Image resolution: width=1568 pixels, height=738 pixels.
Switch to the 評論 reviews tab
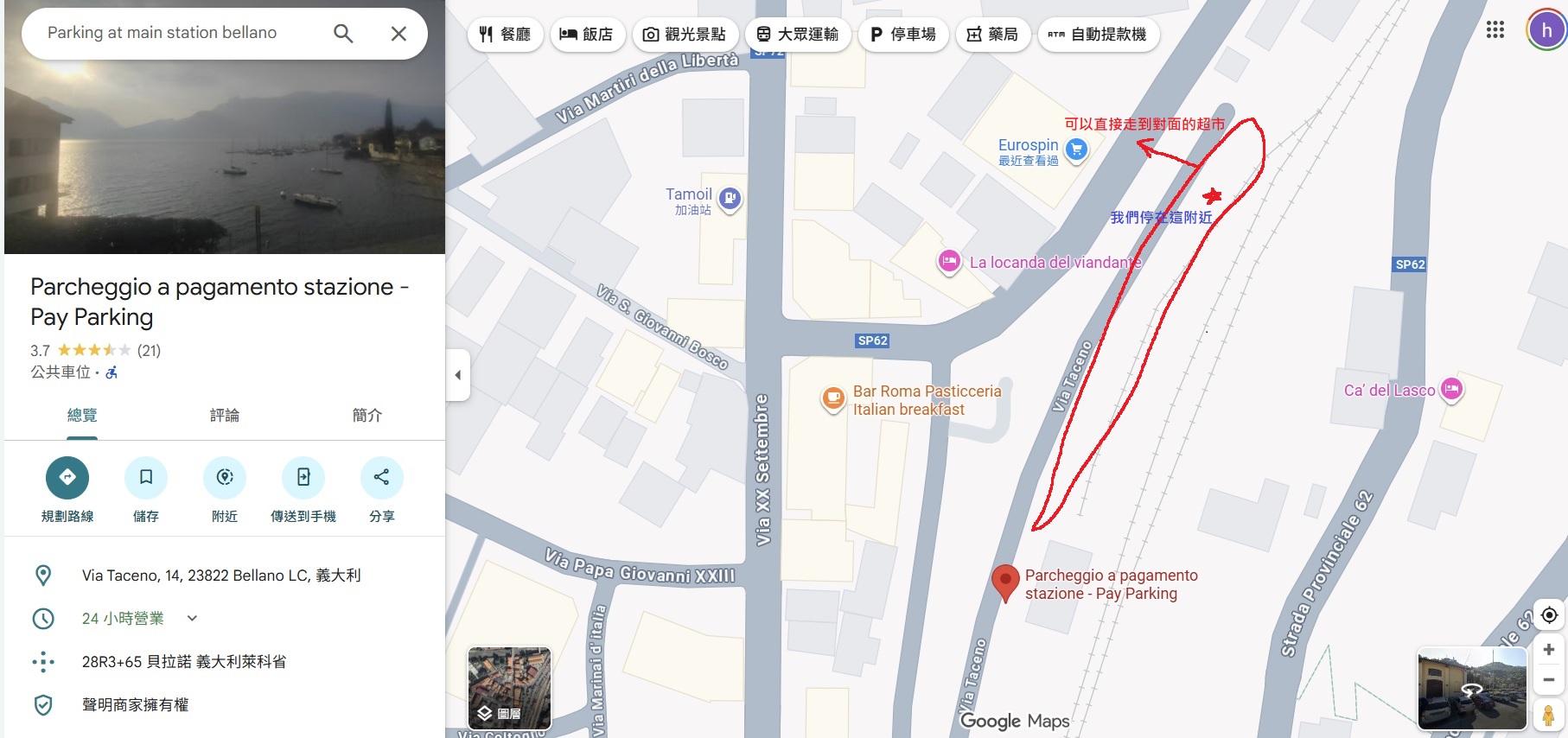(x=225, y=416)
